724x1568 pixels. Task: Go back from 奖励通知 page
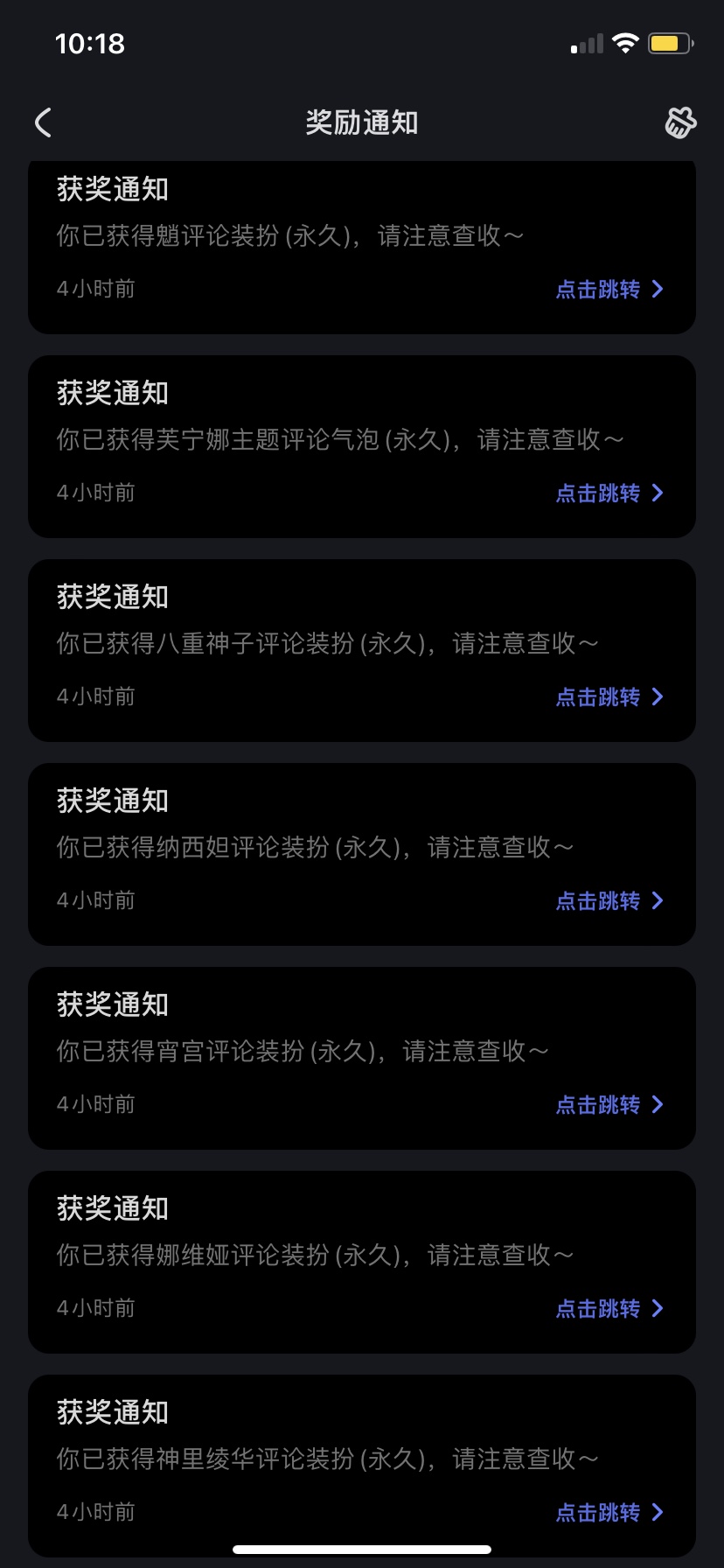pyautogui.click(x=43, y=123)
